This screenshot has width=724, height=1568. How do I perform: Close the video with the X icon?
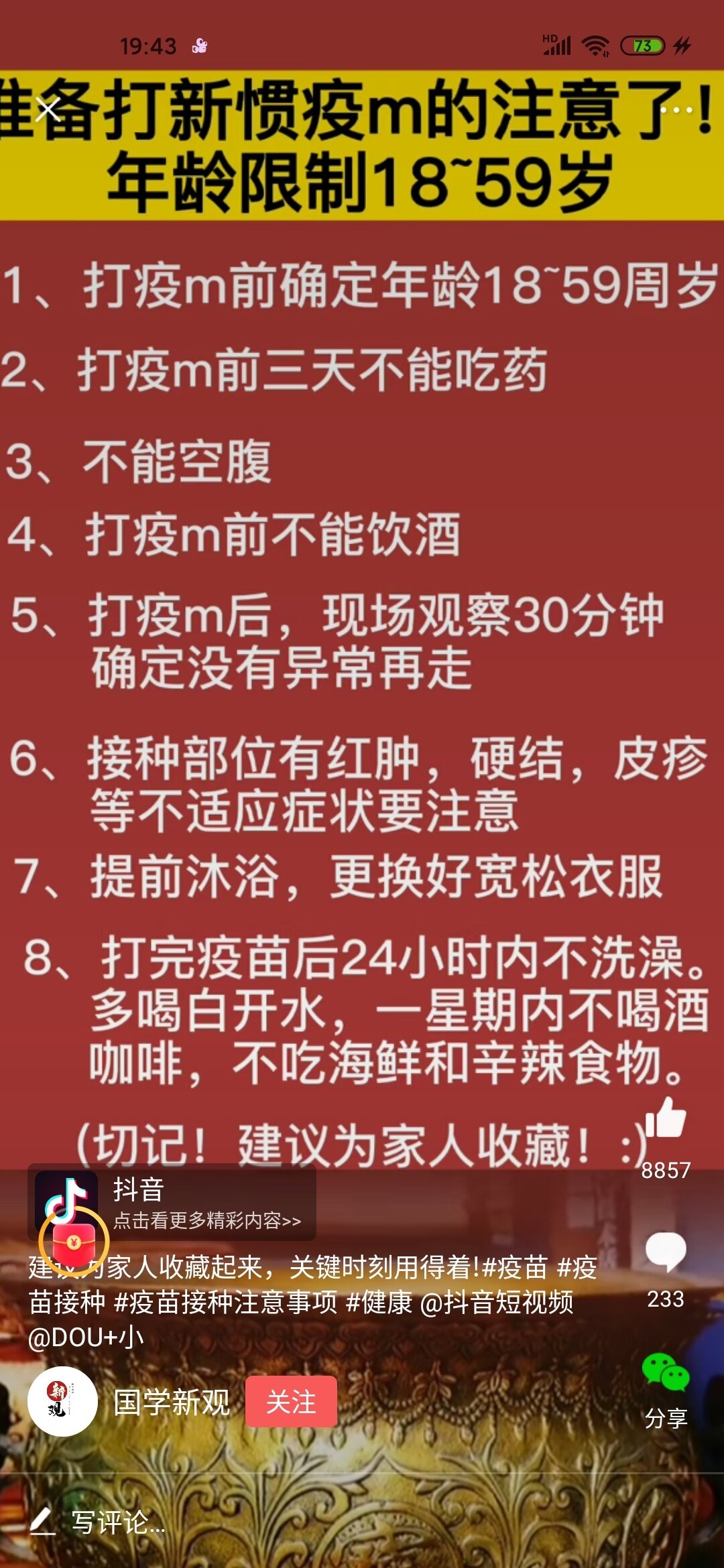pyautogui.click(x=48, y=109)
